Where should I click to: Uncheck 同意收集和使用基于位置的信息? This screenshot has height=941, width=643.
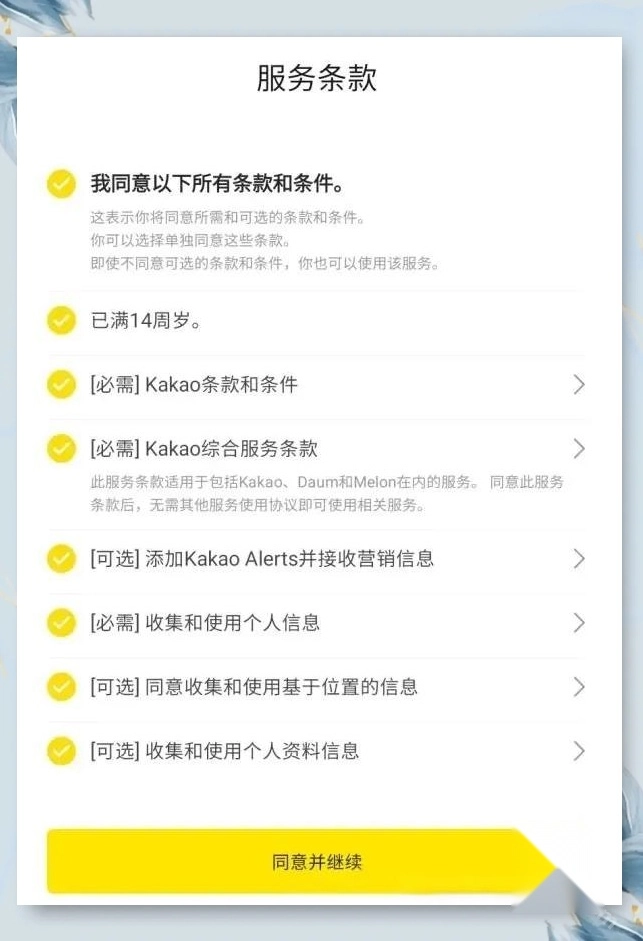click(x=62, y=686)
